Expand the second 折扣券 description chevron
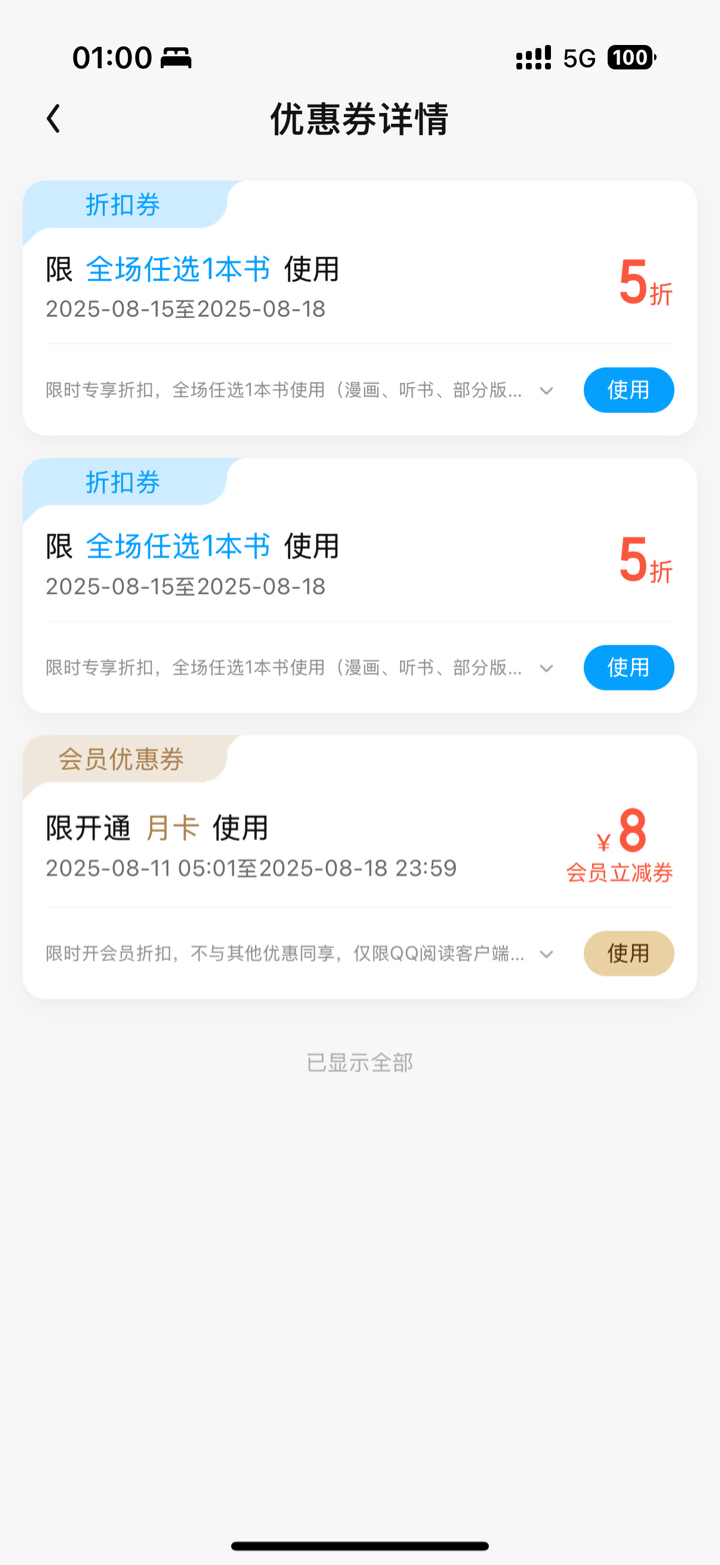Viewport: 720px width, 1565px height. 546,668
